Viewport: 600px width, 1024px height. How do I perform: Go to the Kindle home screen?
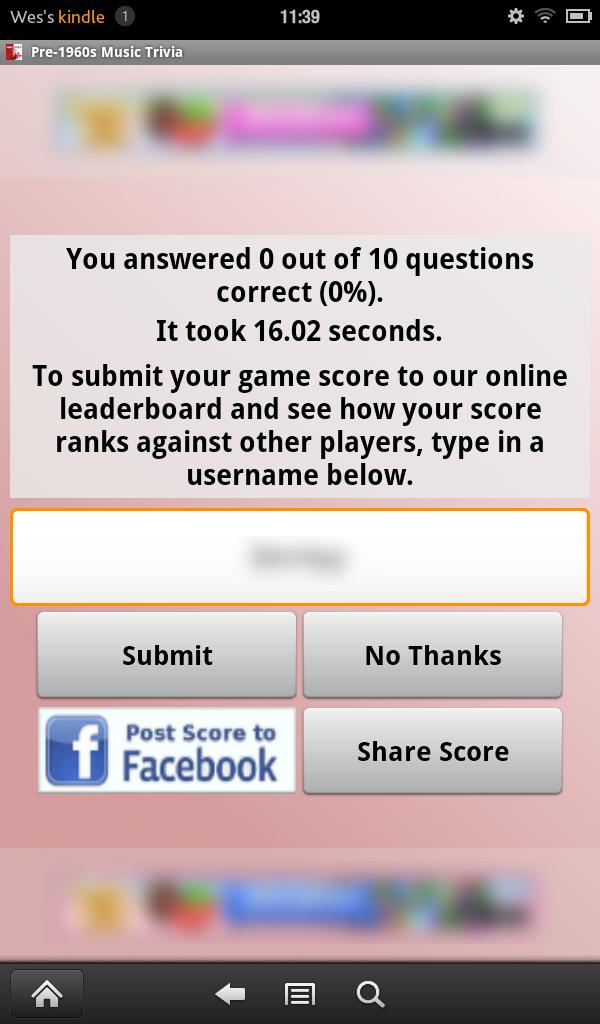tap(47, 993)
